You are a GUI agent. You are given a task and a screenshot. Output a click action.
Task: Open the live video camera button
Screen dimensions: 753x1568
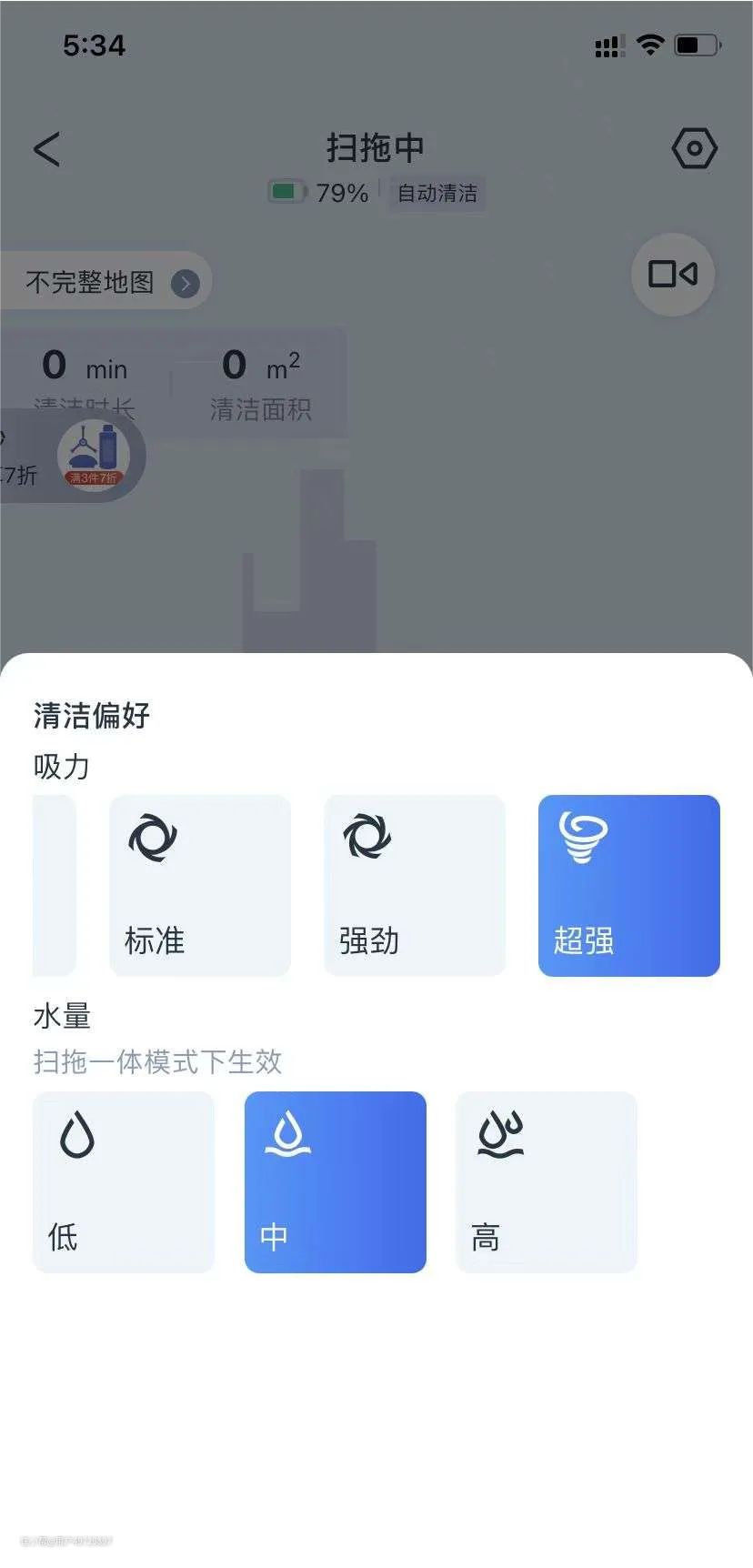[x=673, y=274]
